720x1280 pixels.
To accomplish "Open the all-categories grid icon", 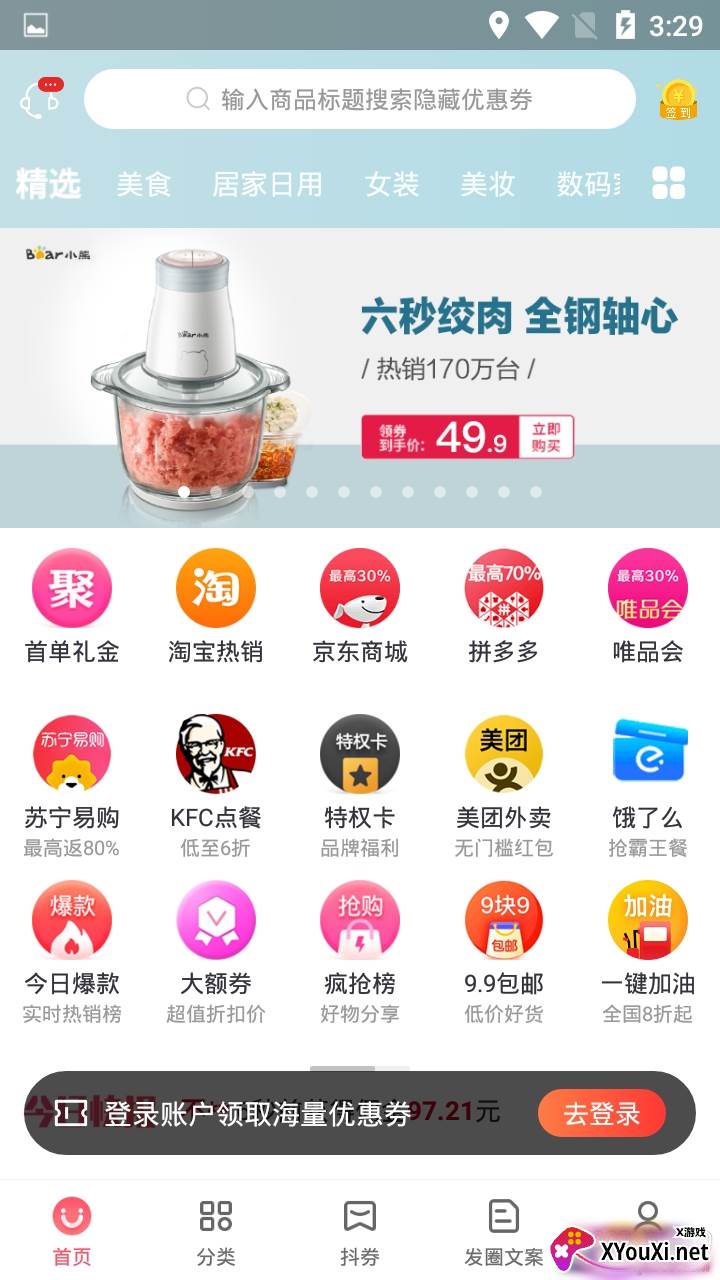I will [x=668, y=183].
